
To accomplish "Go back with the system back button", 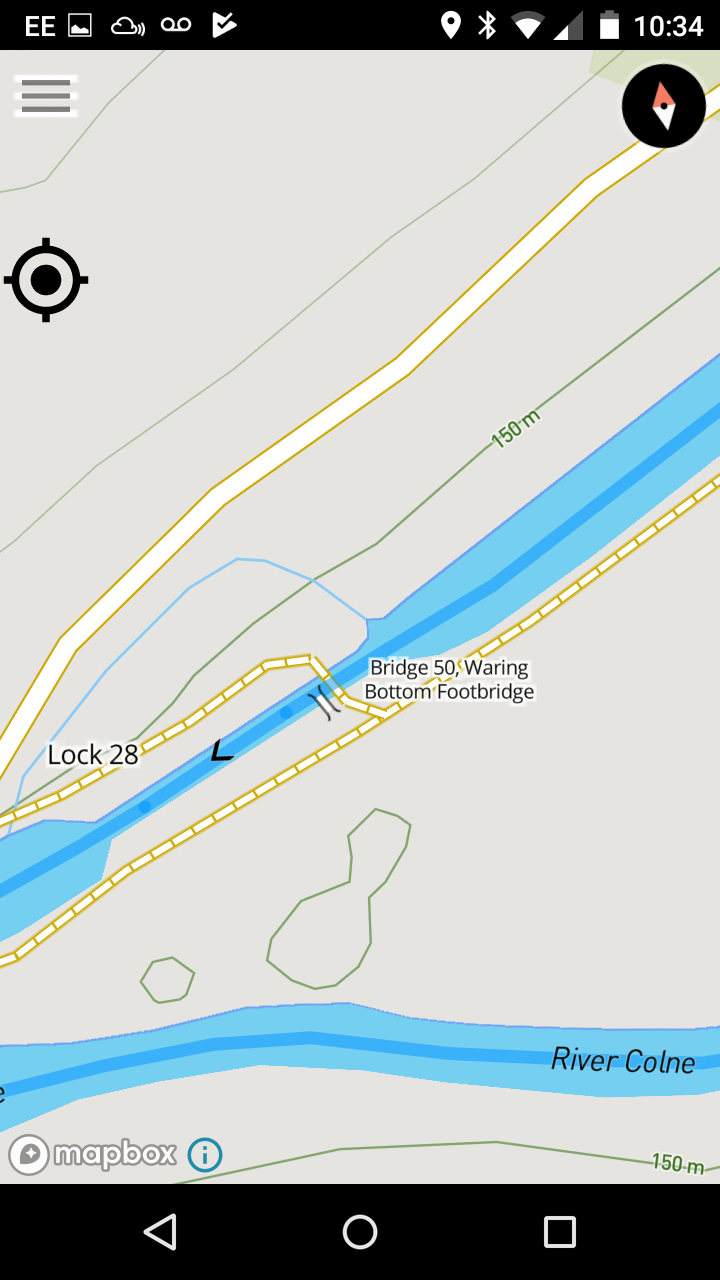I will click(160, 1232).
